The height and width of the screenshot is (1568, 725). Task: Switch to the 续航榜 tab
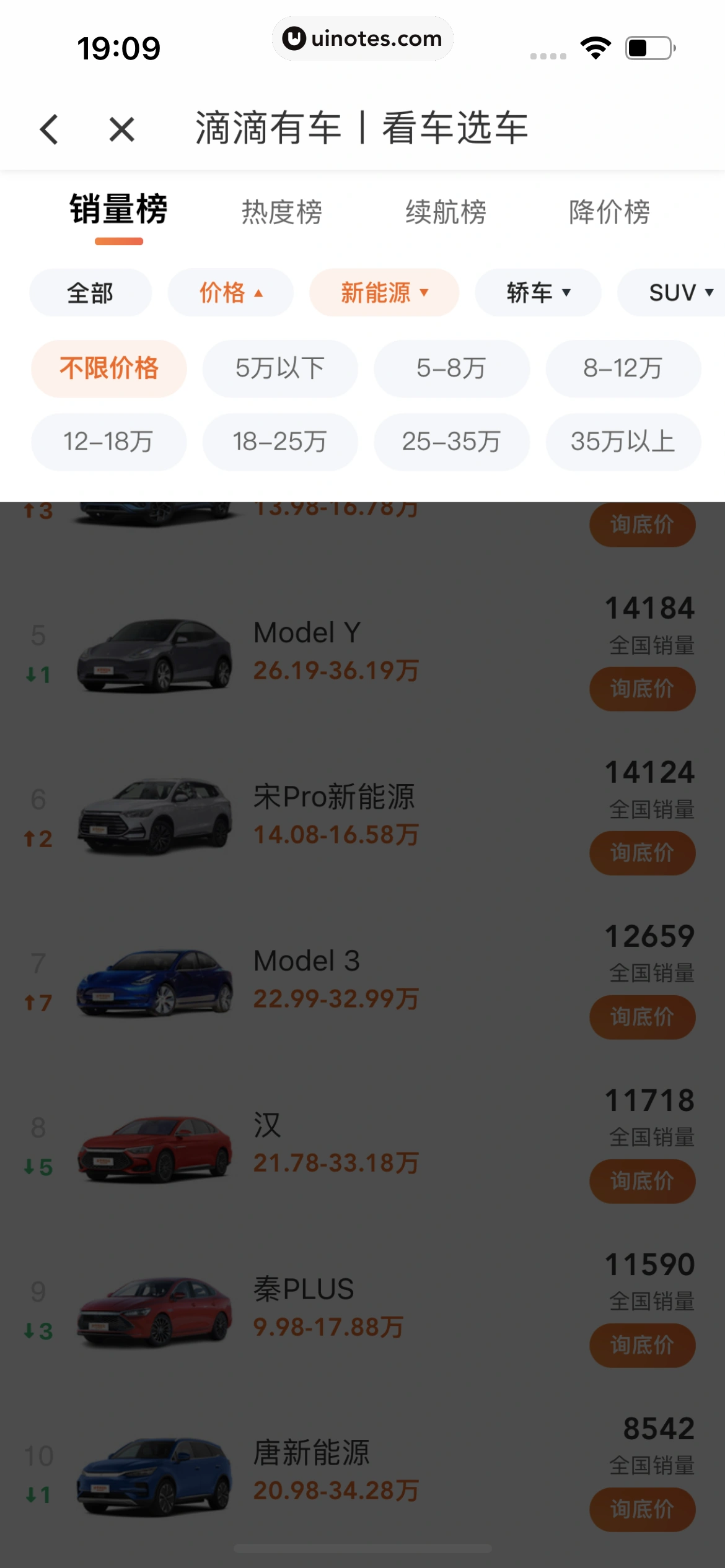coord(446,212)
